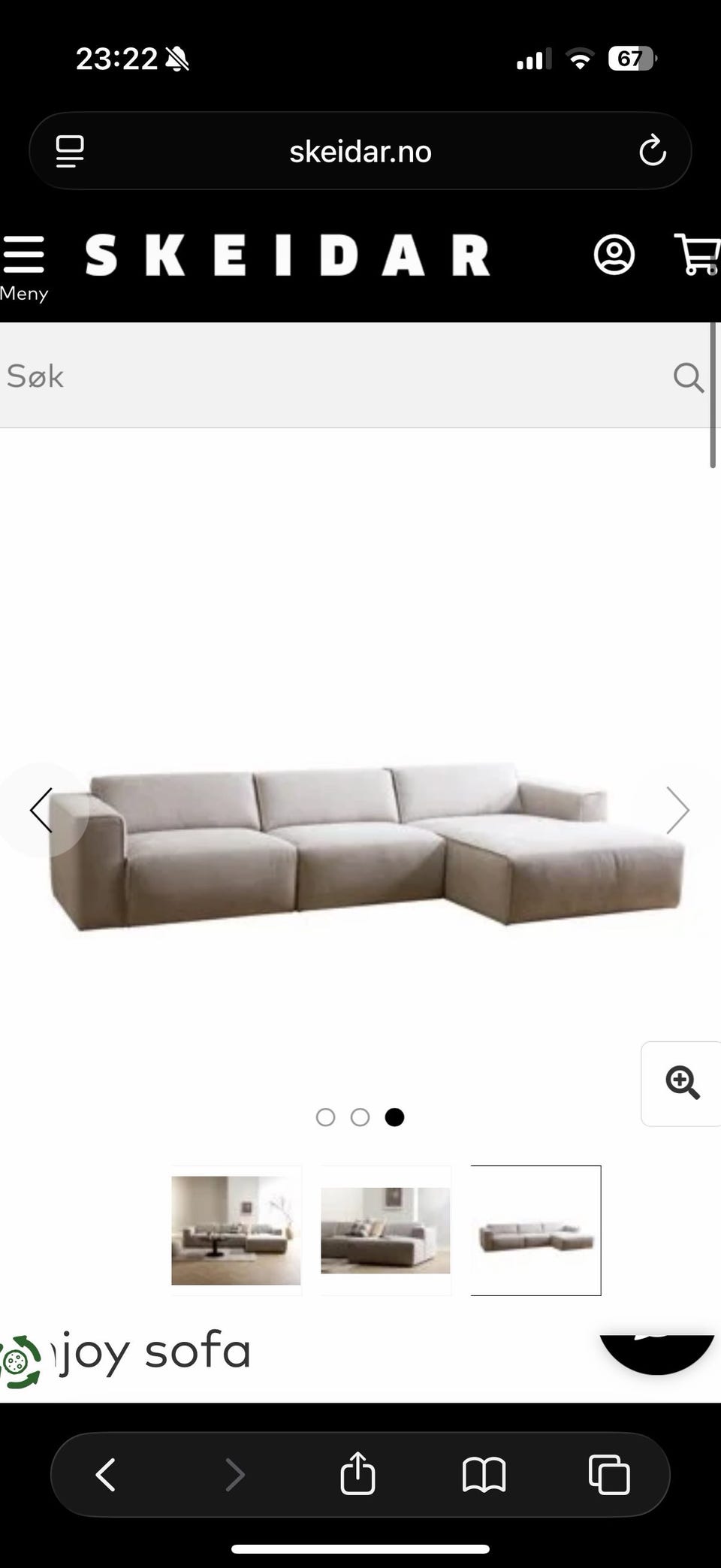Select the third white-background sofa thumbnail

[535, 1231]
